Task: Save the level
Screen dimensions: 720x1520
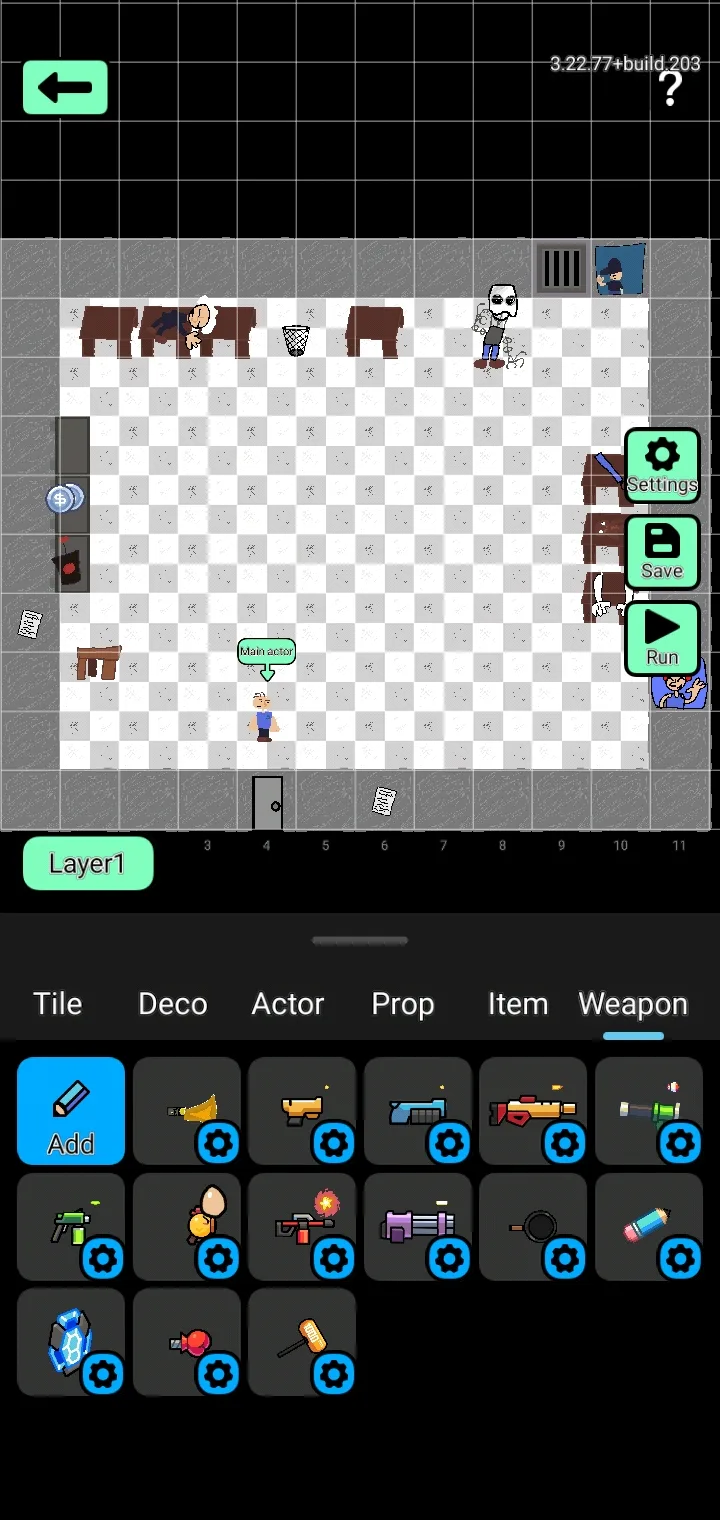Action: point(662,552)
